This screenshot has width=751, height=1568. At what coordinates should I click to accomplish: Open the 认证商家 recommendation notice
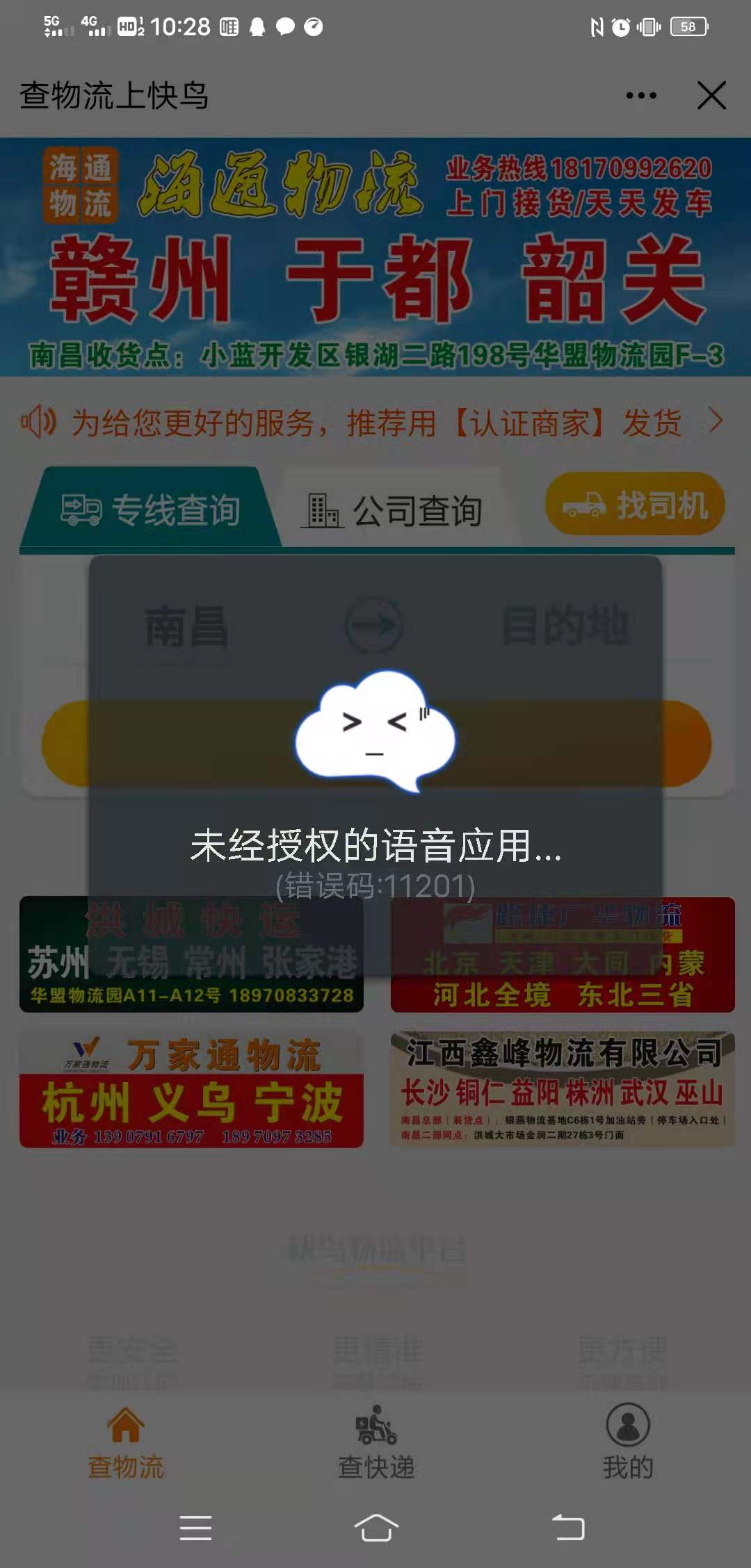pos(375,422)
